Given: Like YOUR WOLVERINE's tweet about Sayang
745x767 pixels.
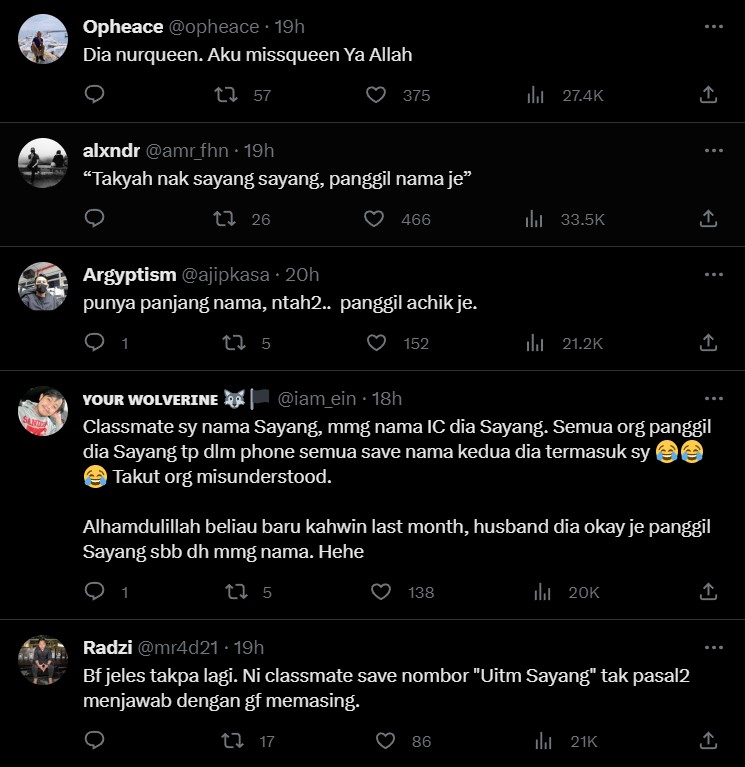Looking at the screenshot, I should point(381,591).
